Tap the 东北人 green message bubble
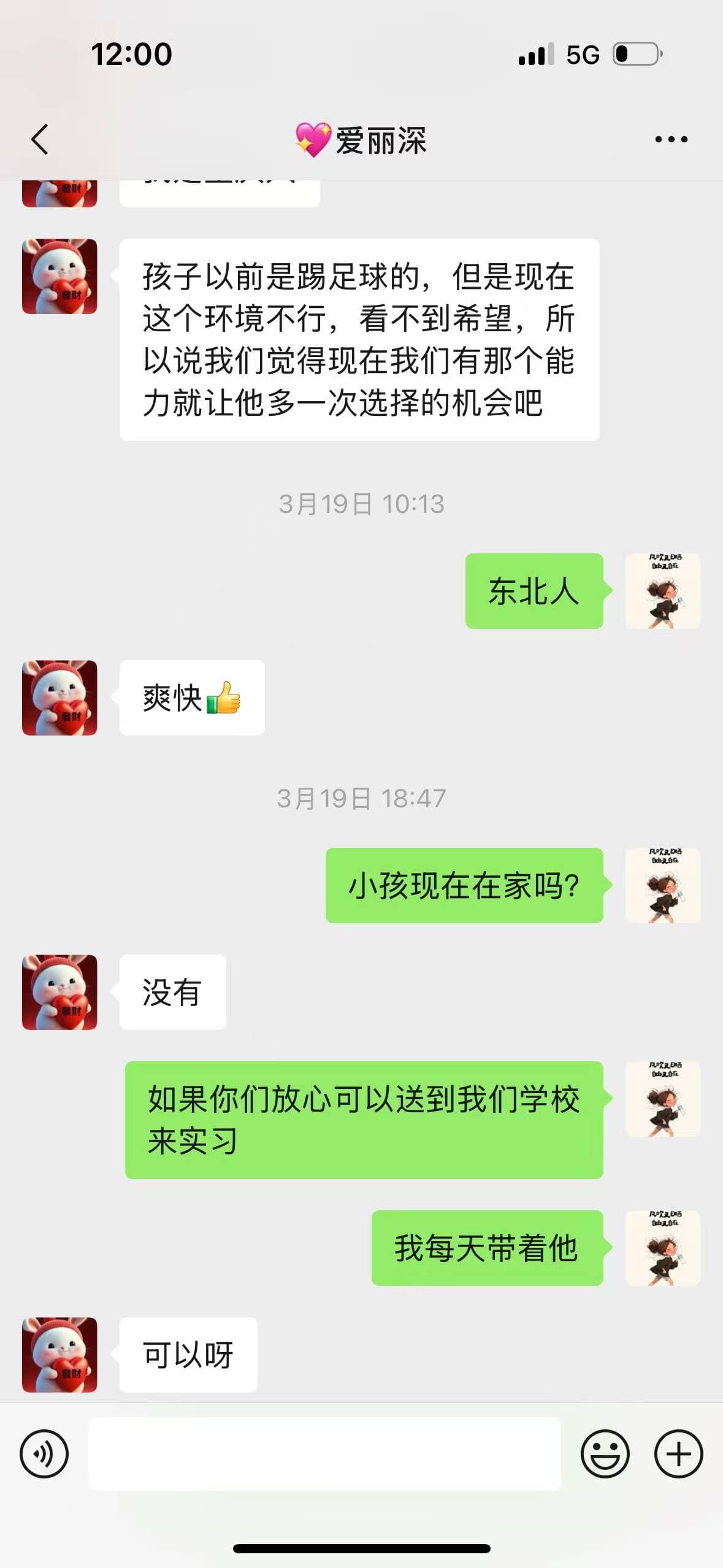723x1568 pixels. [x=534, y=591]
